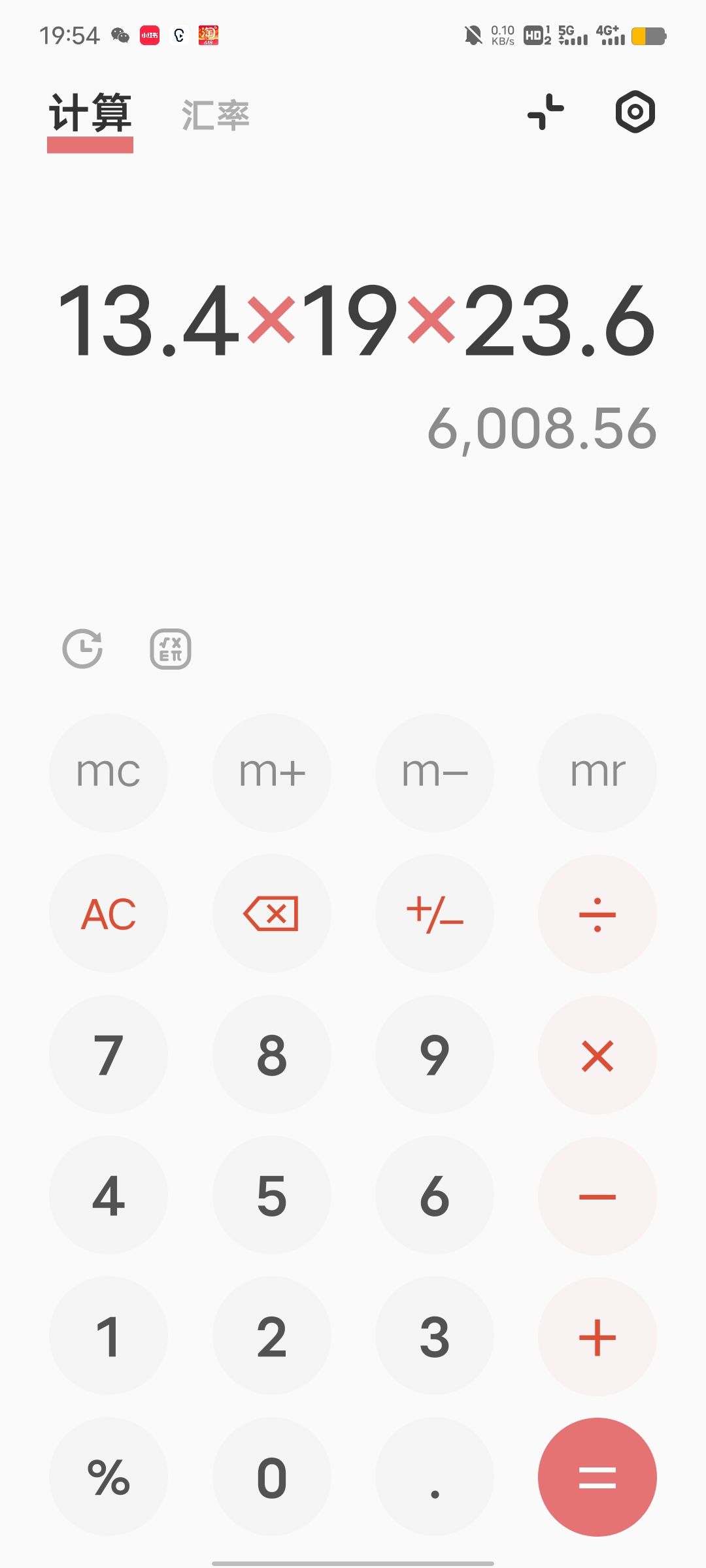Select the multiply key

(x=597, y=1054)
